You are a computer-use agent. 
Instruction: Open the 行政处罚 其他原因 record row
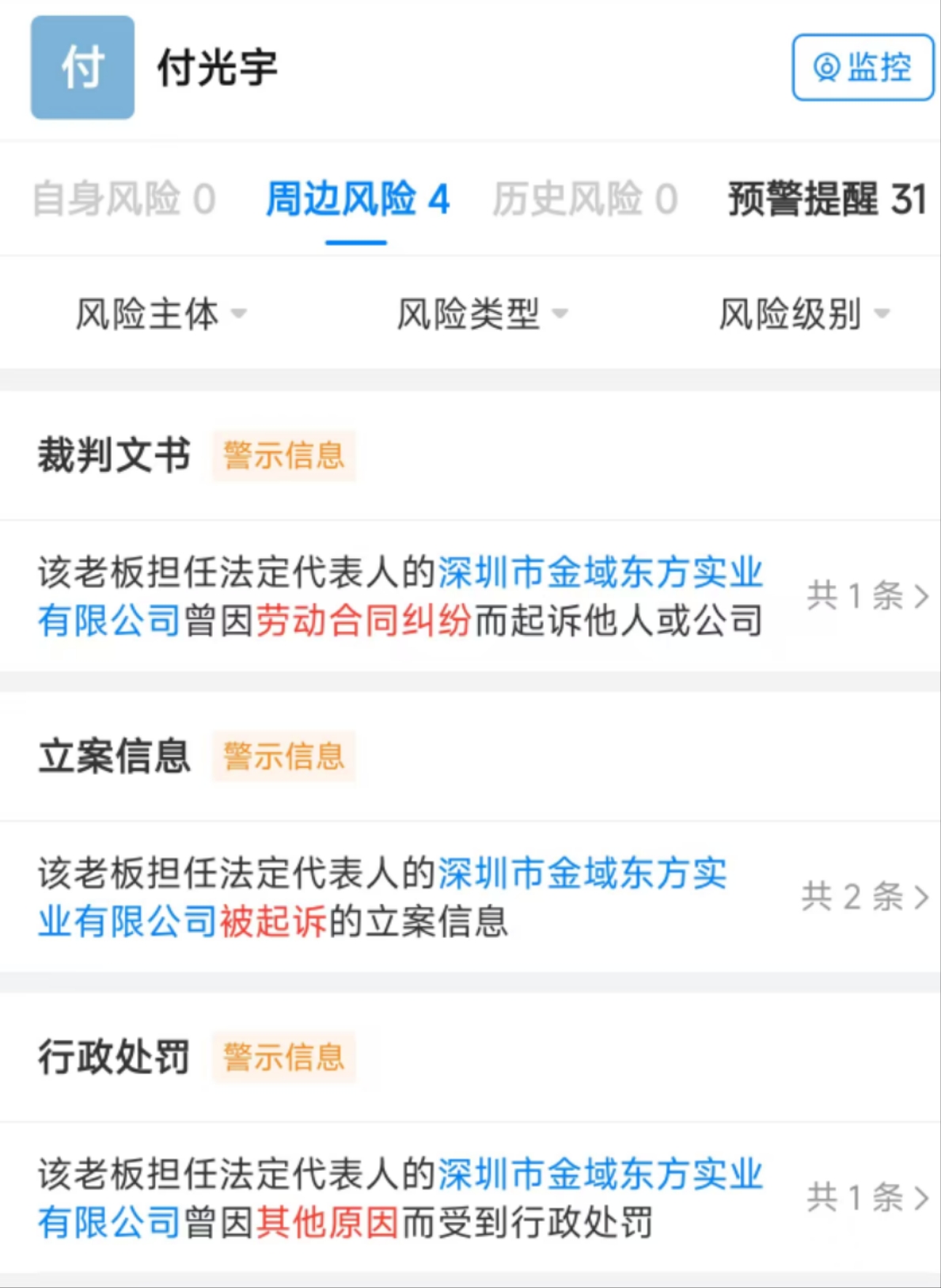(470, 1198)
